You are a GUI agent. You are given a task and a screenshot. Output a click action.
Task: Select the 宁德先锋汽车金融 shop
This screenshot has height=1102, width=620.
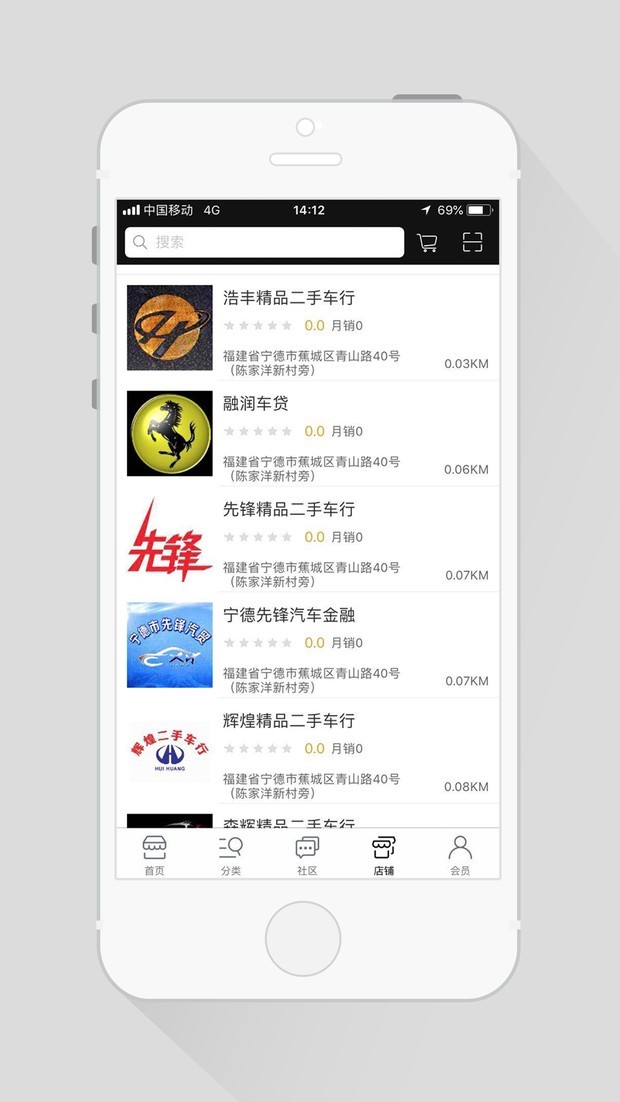tap(289, 615)
